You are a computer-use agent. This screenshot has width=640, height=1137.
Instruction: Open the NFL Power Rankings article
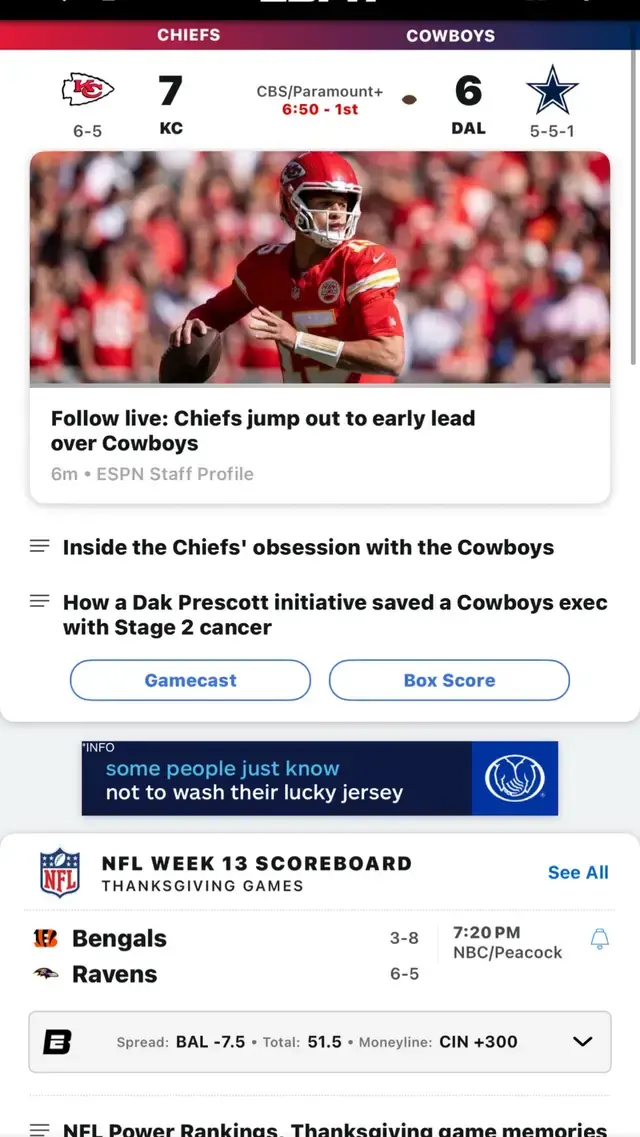tap(334, 1129)
